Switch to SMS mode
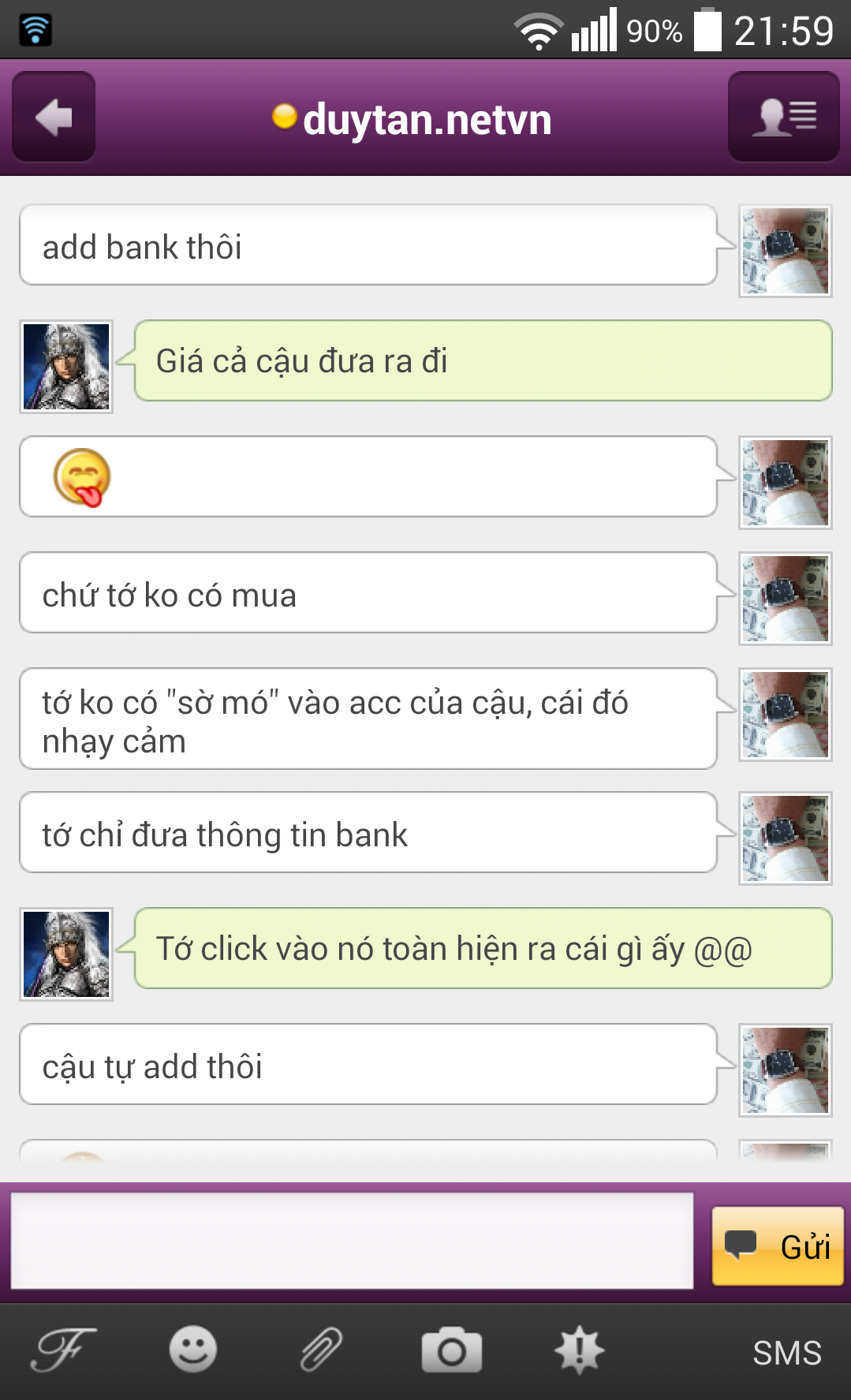The width and height of the screenshot is (851, 1400). tap(786, 1353)
